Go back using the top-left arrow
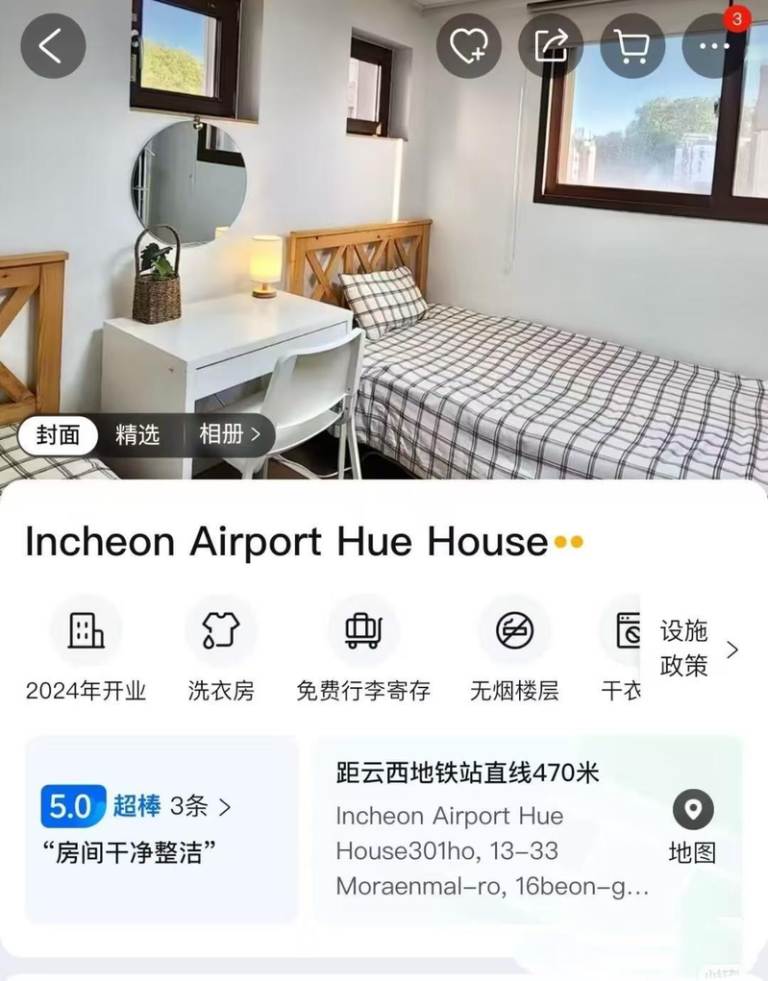Viewport: 768px width, 981px height. [52, 46]
